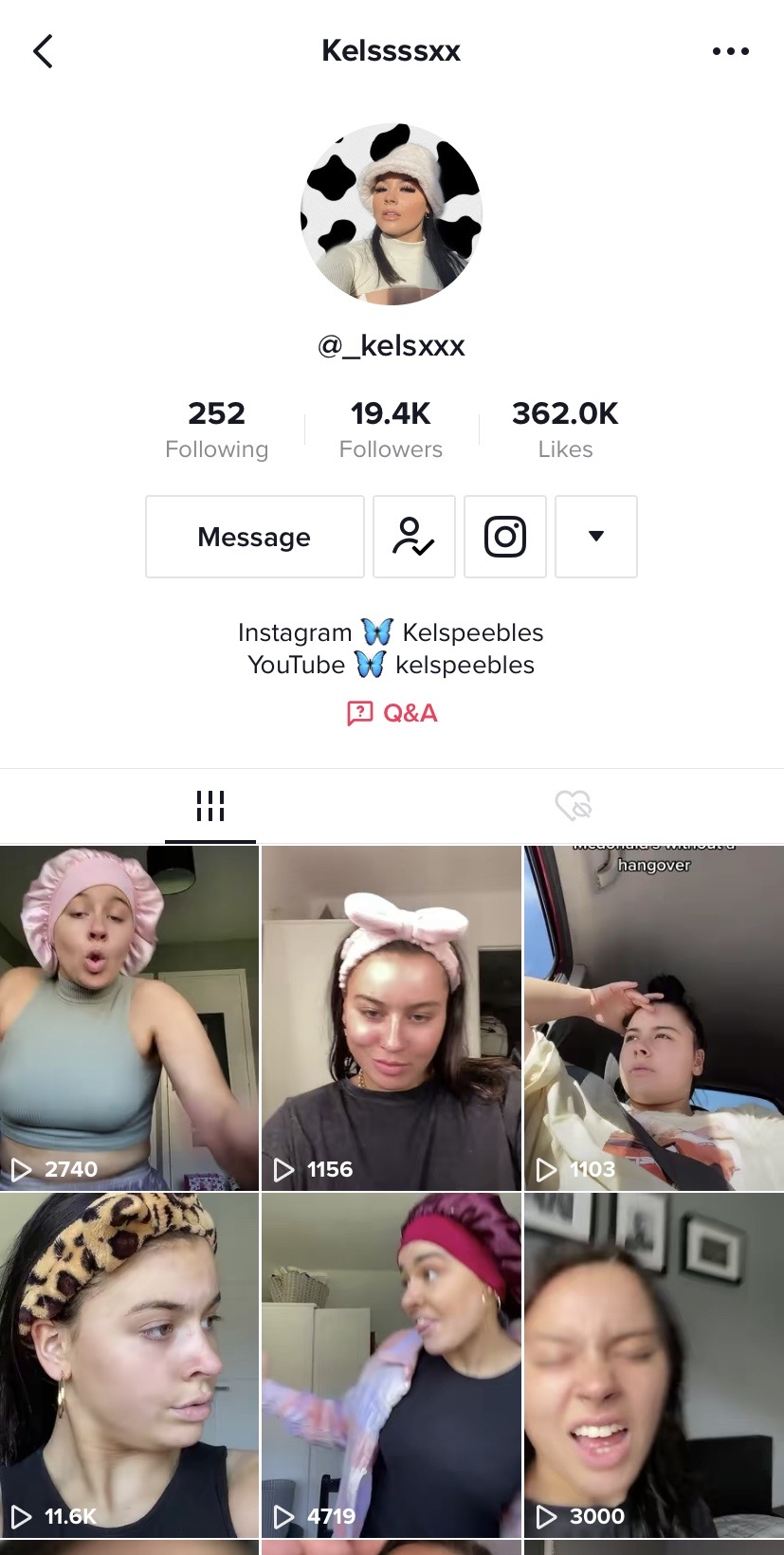
Task: Expand the suggested accounts dropdown arrow
Action: click(595, 537)
